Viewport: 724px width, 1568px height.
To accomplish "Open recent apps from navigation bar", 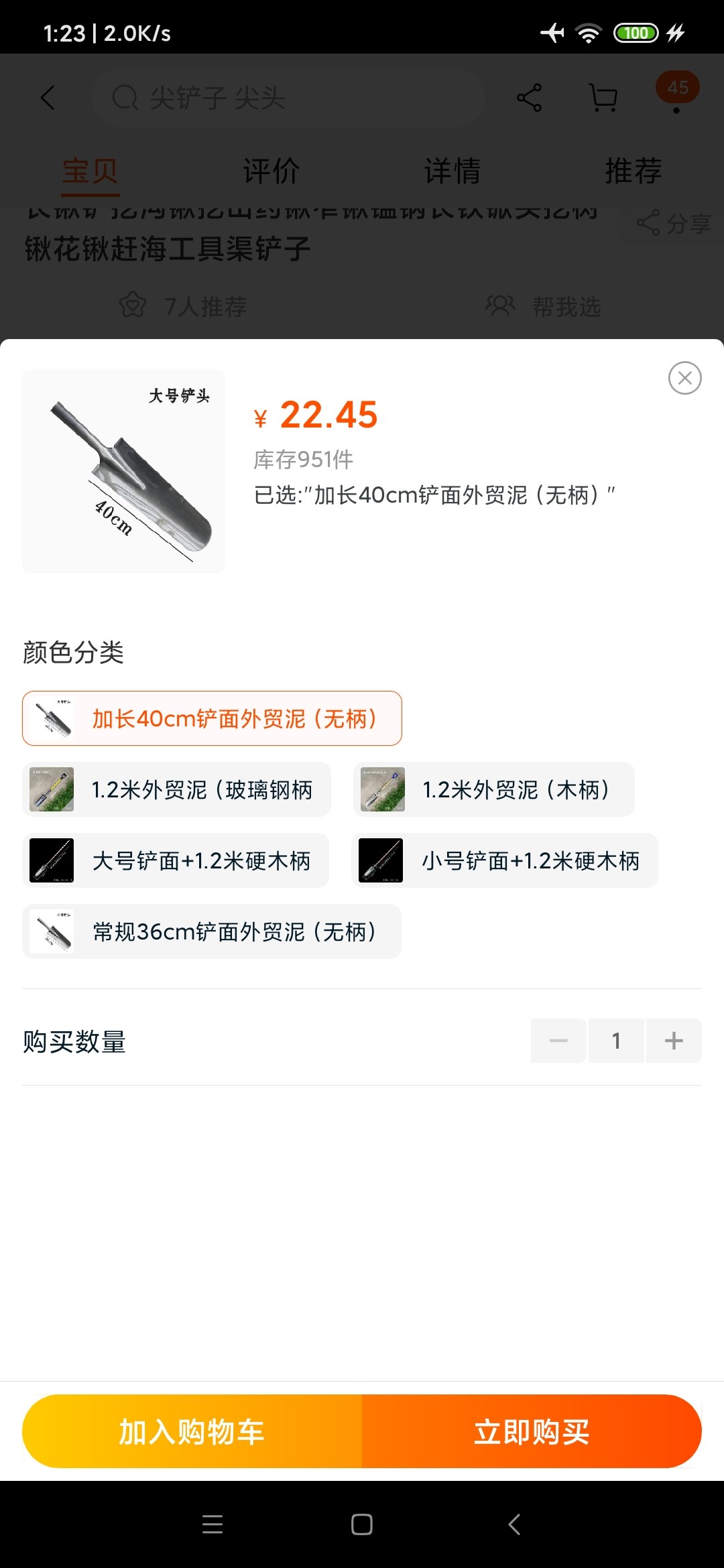I will pyautogui.click(x=213, y=1524).
